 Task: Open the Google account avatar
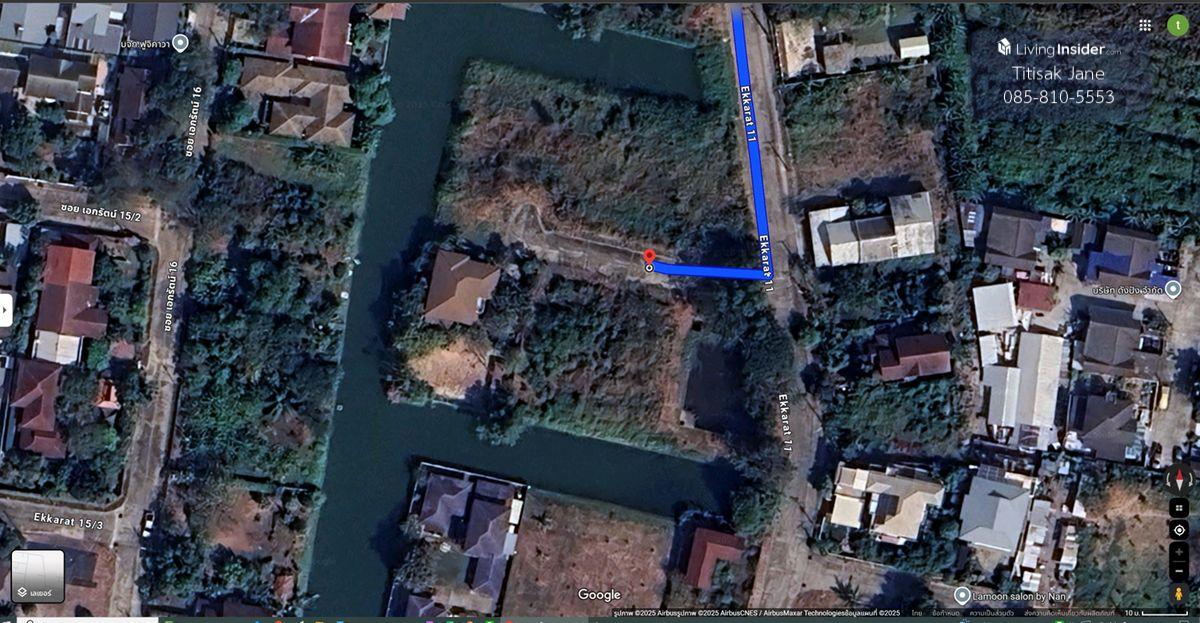pos(1177,25)
